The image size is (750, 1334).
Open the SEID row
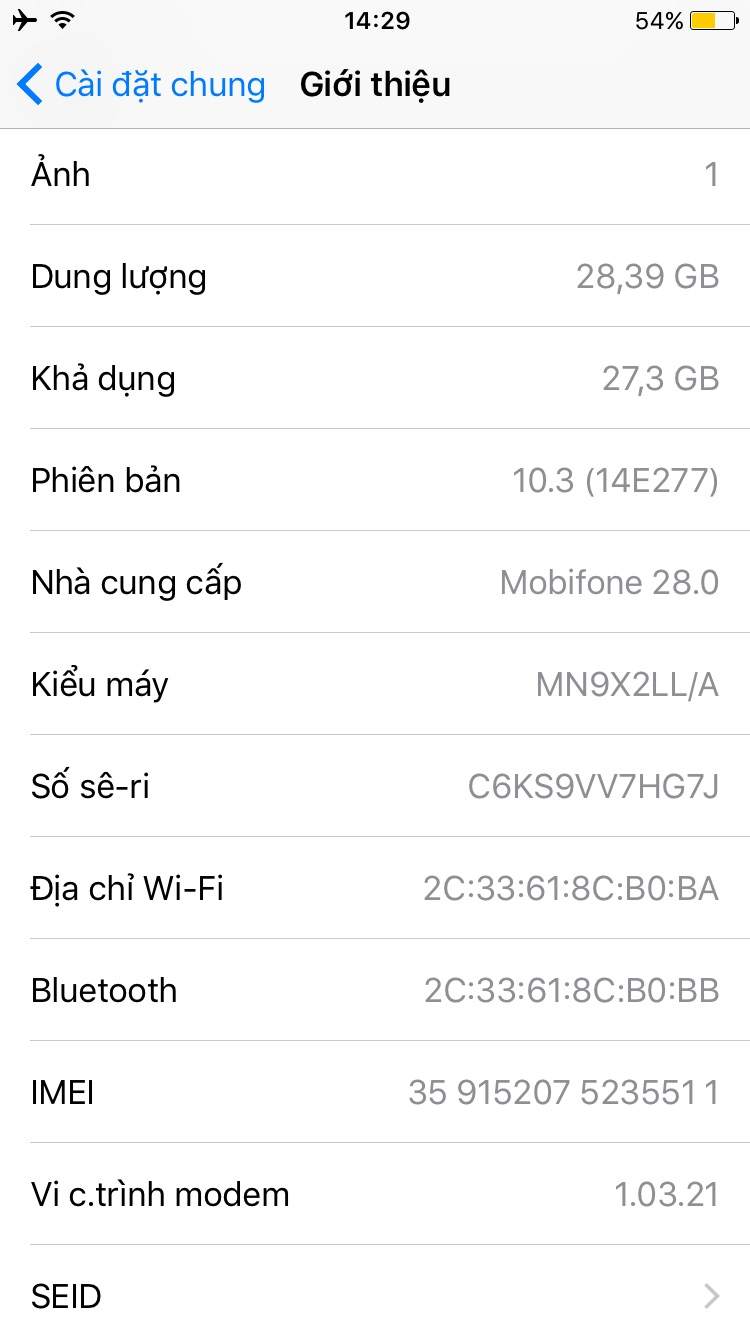click(375, 1296)
